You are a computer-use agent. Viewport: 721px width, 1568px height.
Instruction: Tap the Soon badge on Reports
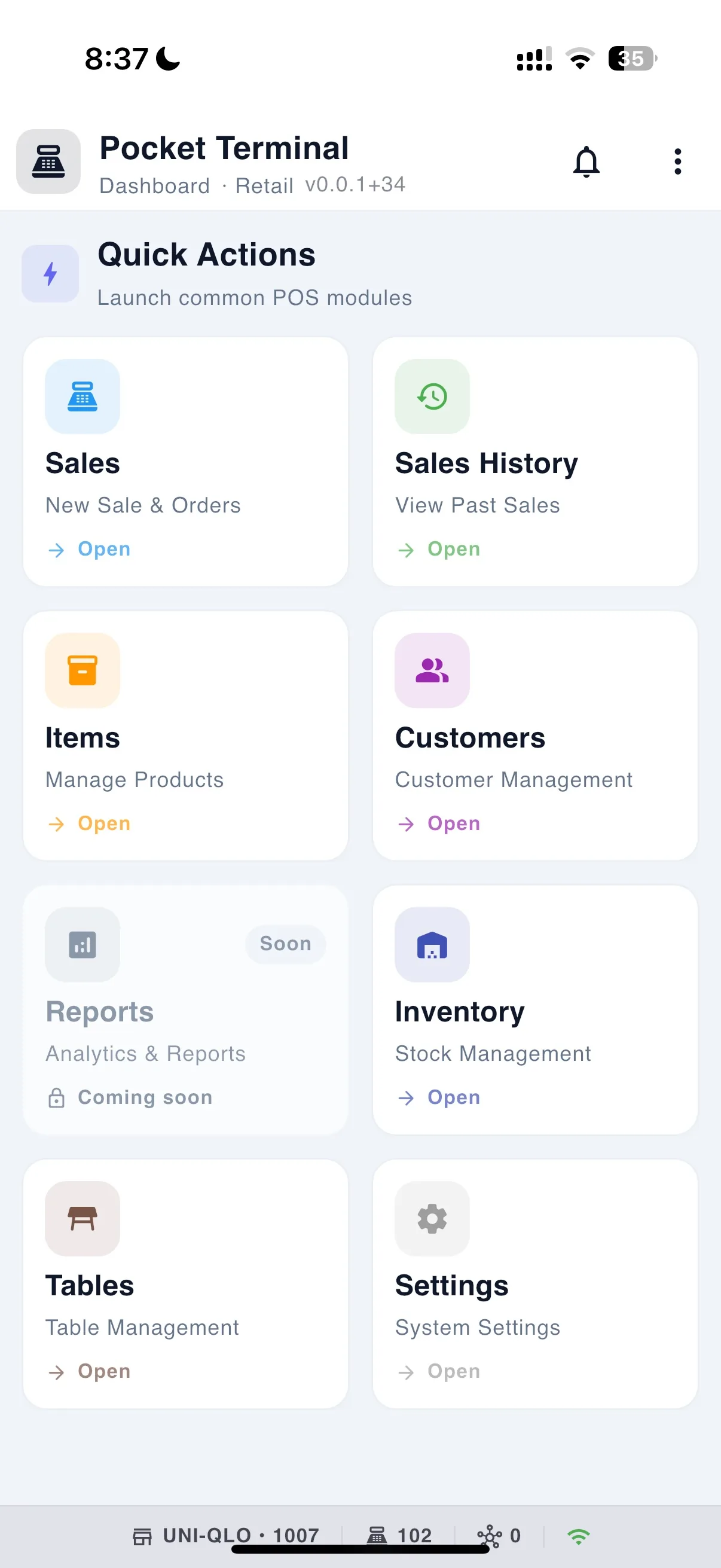pos(285,944)
